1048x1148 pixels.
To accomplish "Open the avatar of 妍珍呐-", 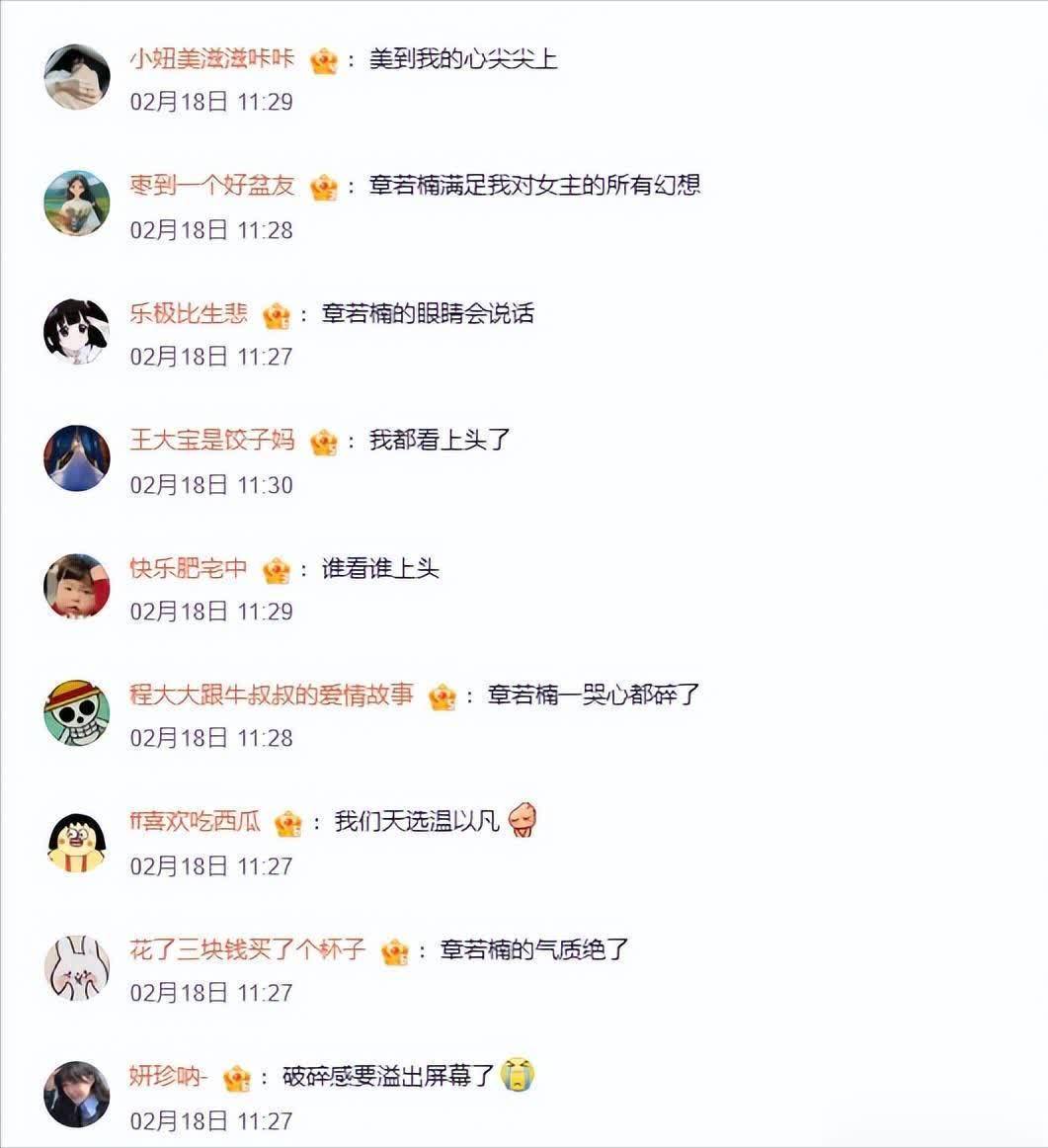I will [x=77, y=1094].
